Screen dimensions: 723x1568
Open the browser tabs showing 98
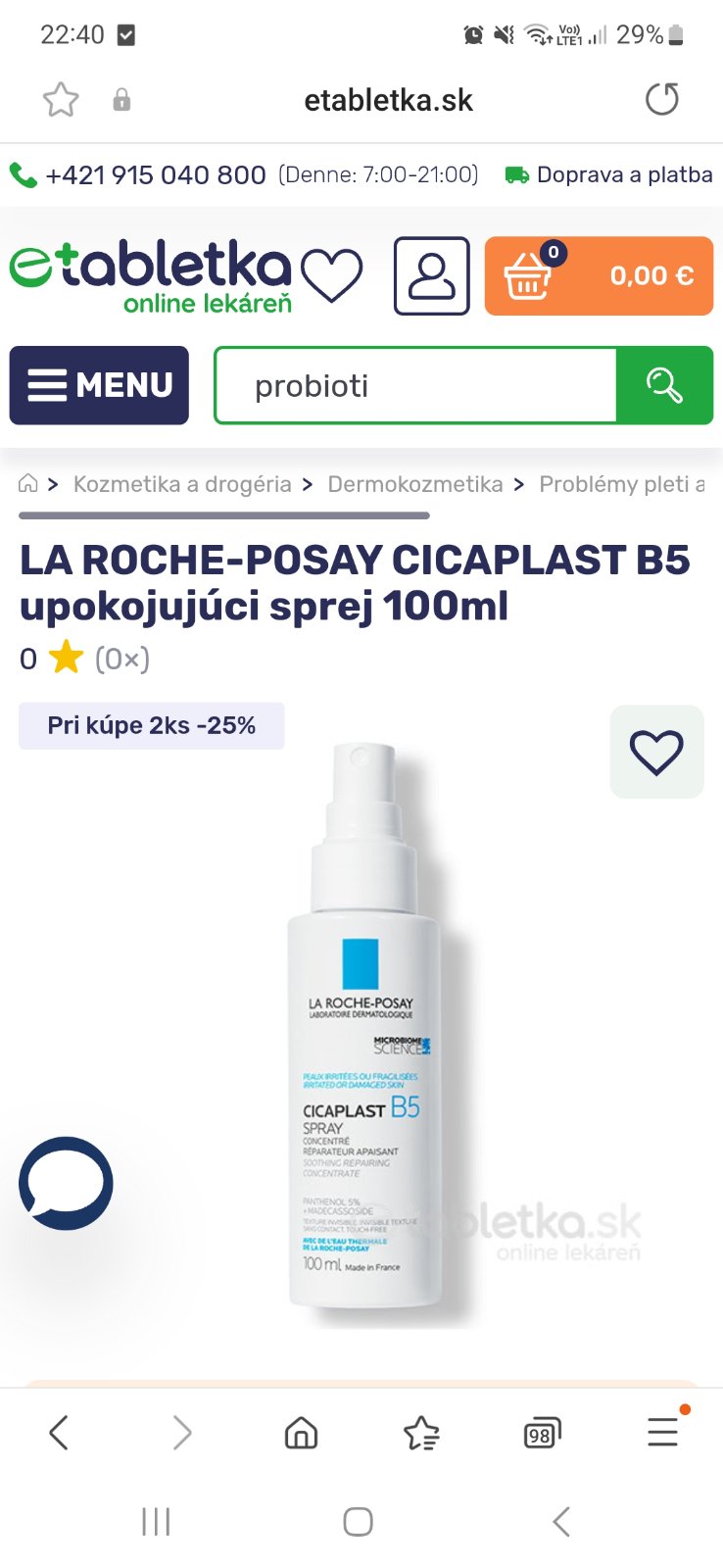541,1434
